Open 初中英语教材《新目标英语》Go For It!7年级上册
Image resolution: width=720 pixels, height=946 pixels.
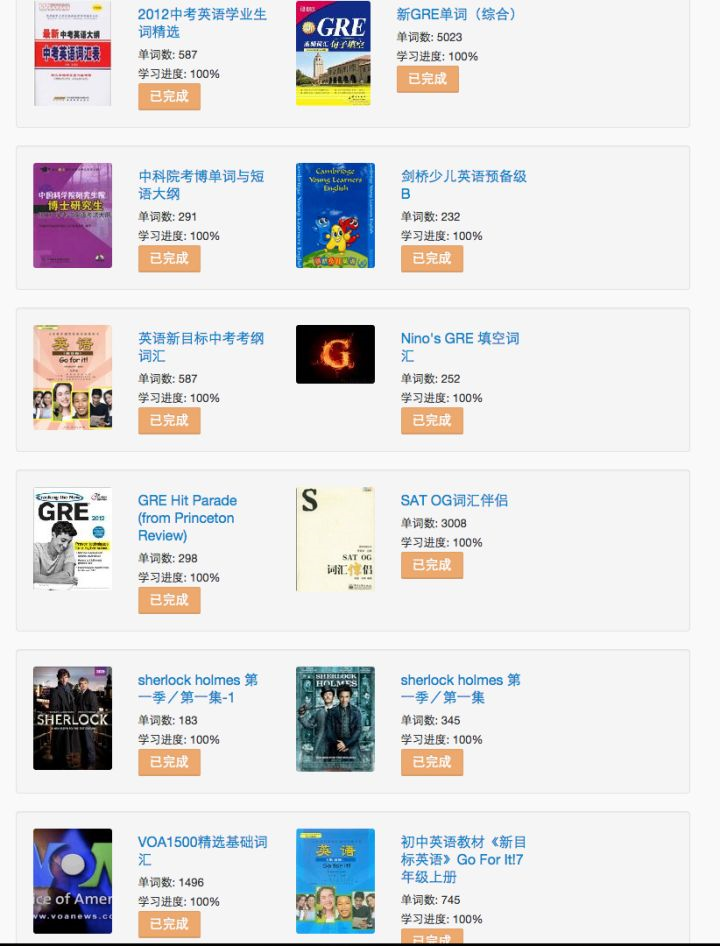tap(463, 859)
